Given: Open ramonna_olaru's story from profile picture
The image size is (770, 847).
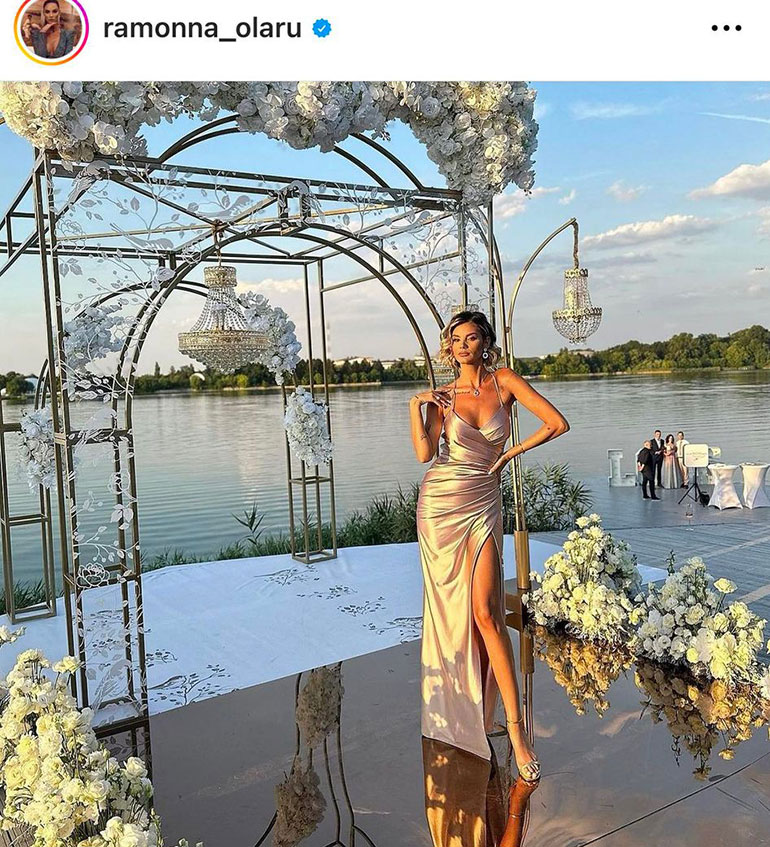Looking at the screenshot, I should click(51, 28).
